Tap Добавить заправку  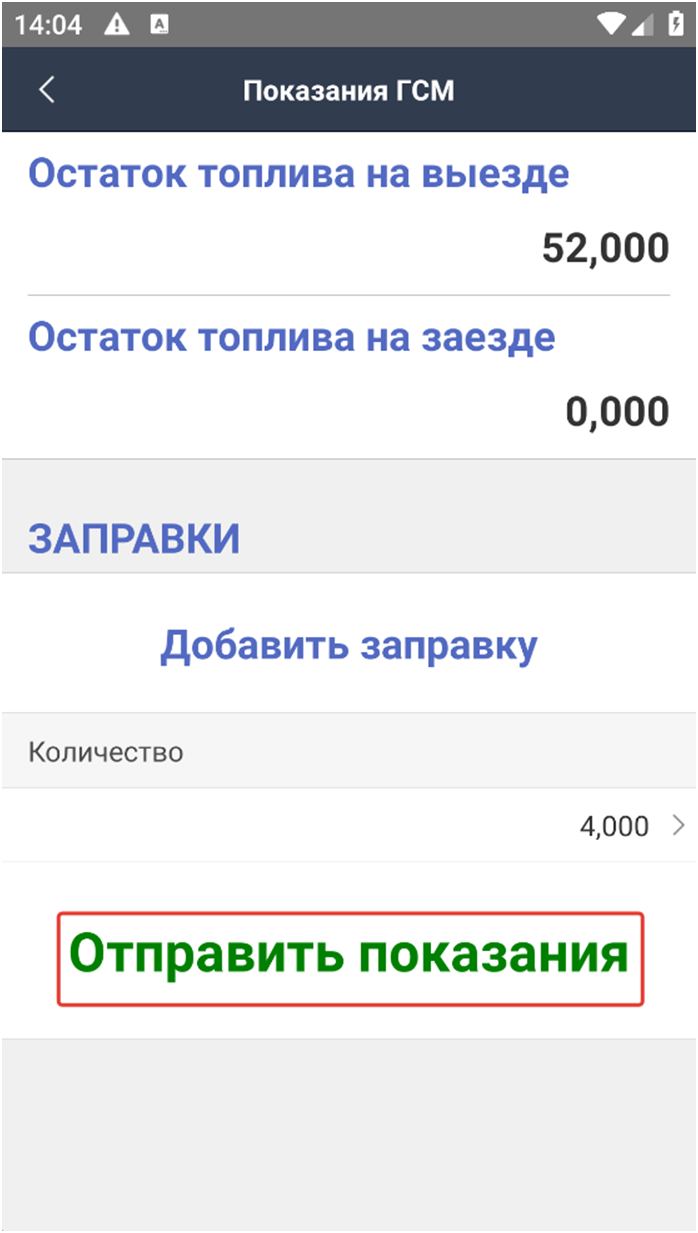point(349,645)
